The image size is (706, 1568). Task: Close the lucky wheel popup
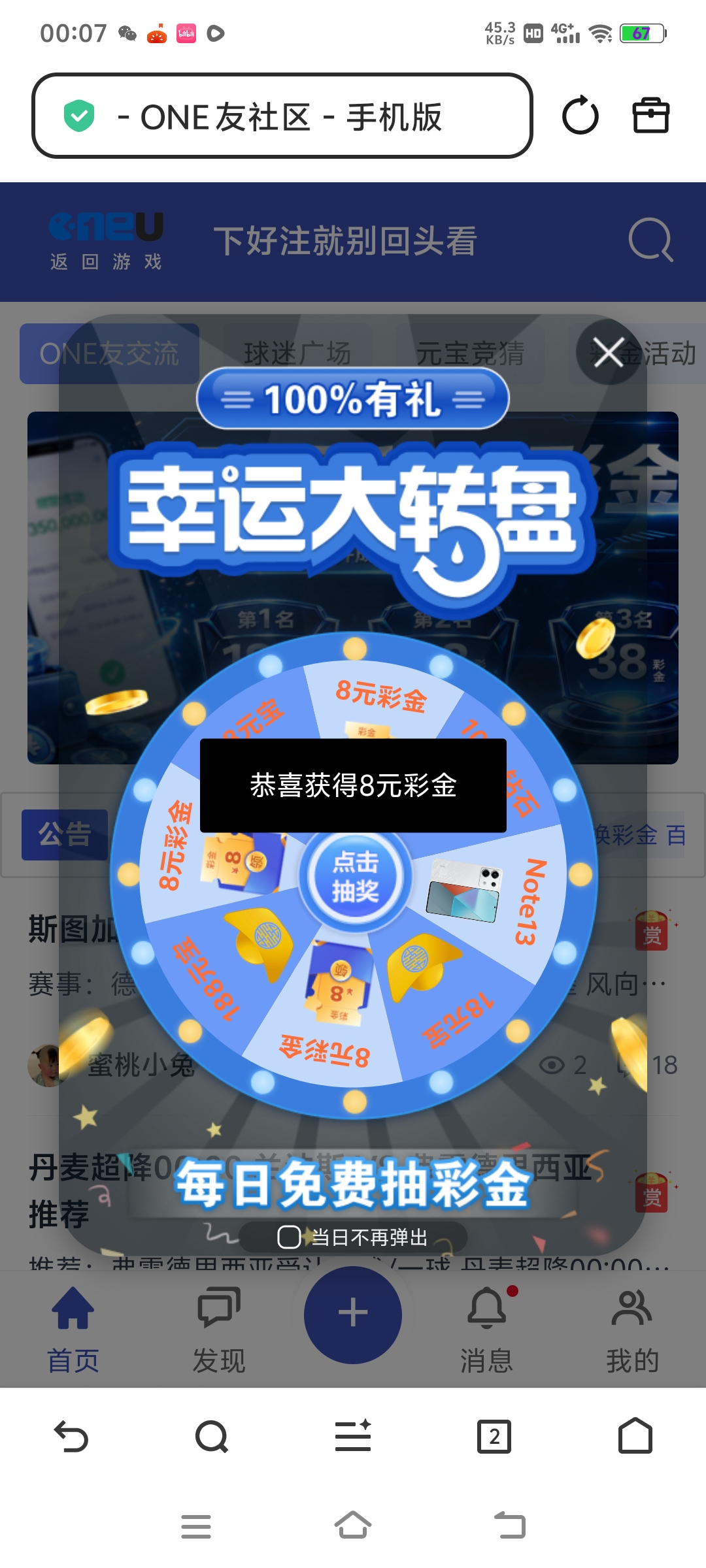coord(609,353)
